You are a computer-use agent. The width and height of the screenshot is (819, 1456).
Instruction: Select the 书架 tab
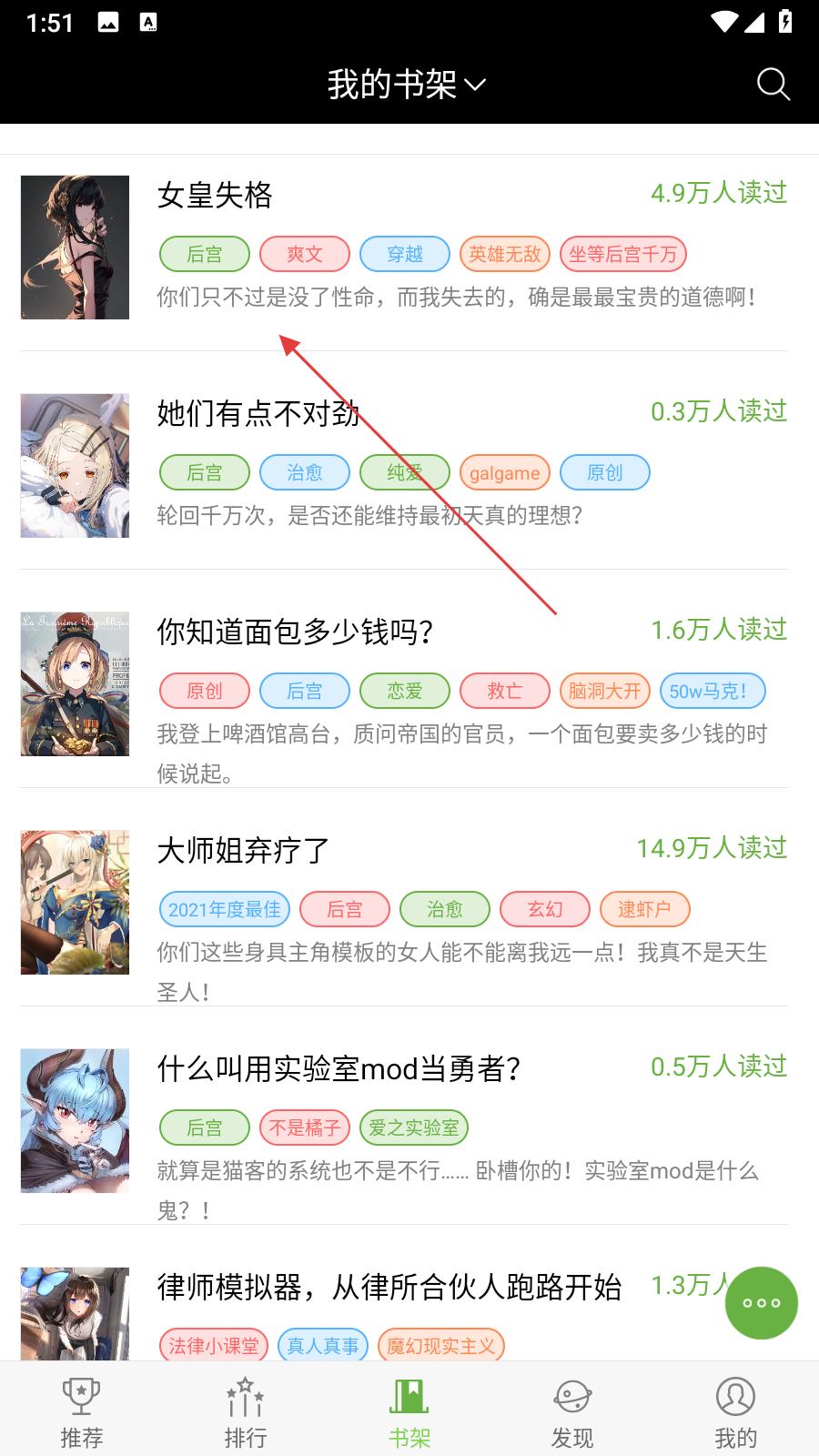click(x=409, y=1412)
